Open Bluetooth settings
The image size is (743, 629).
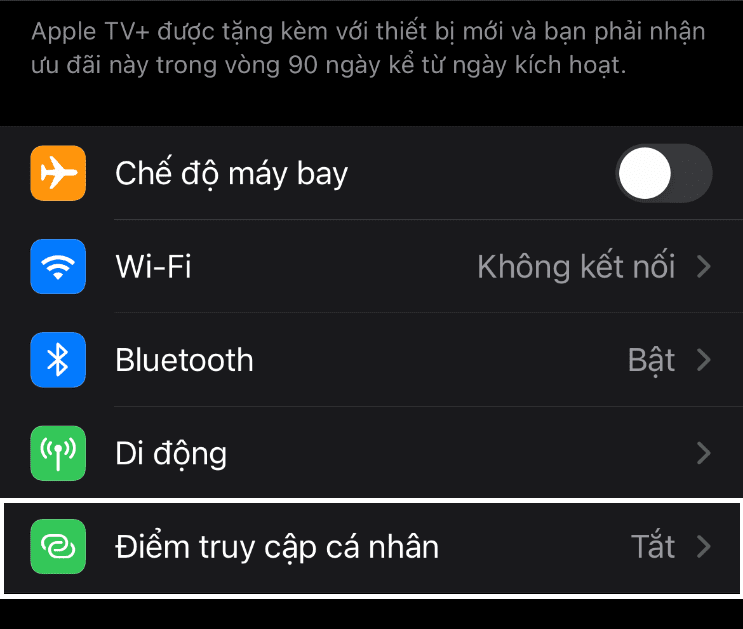pos(370,360)
